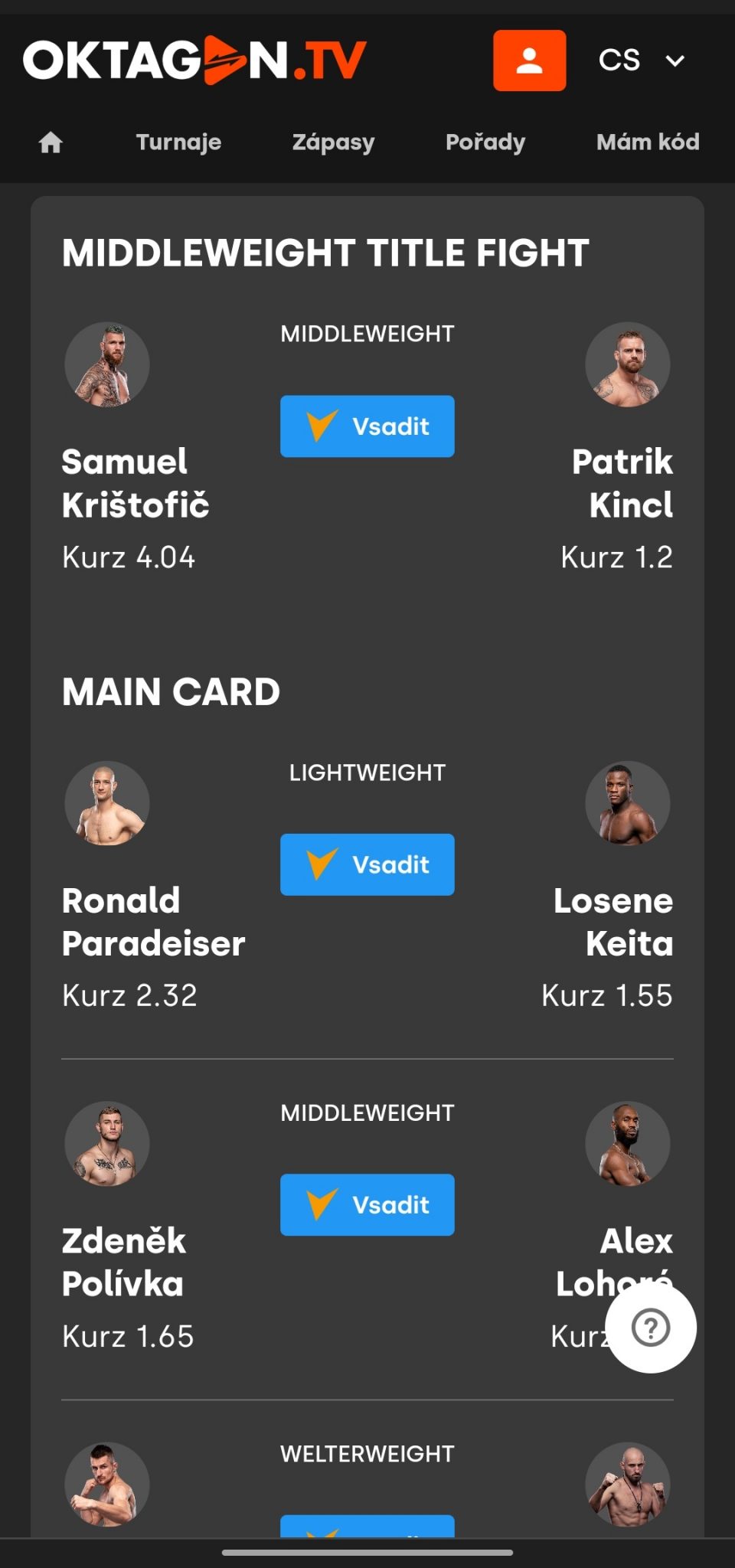
Task: Open the user account button
Action: (529, 60)
